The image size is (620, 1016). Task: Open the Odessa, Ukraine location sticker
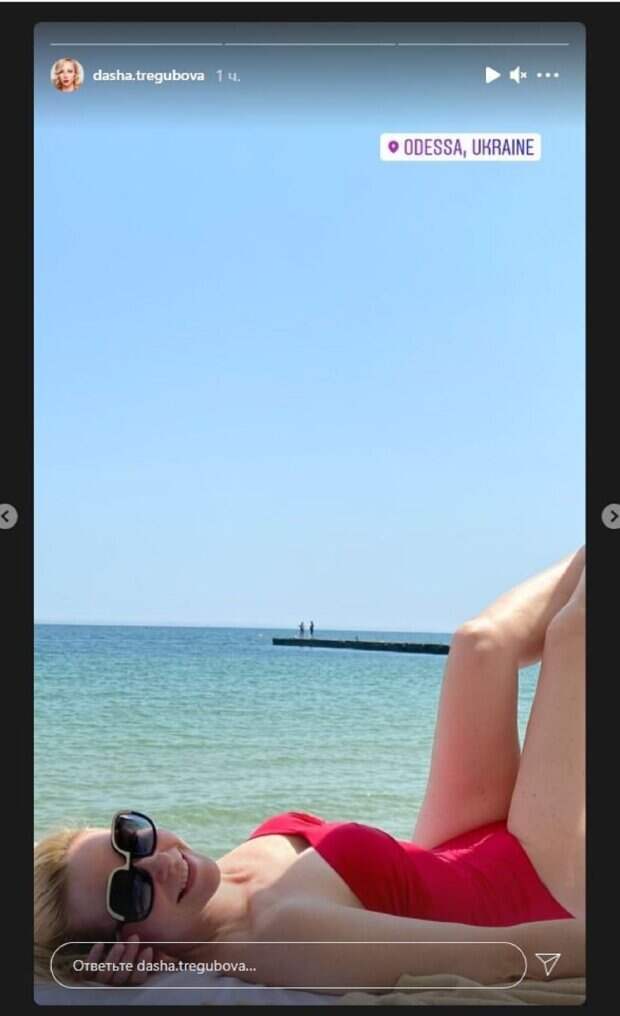point(460,147)
